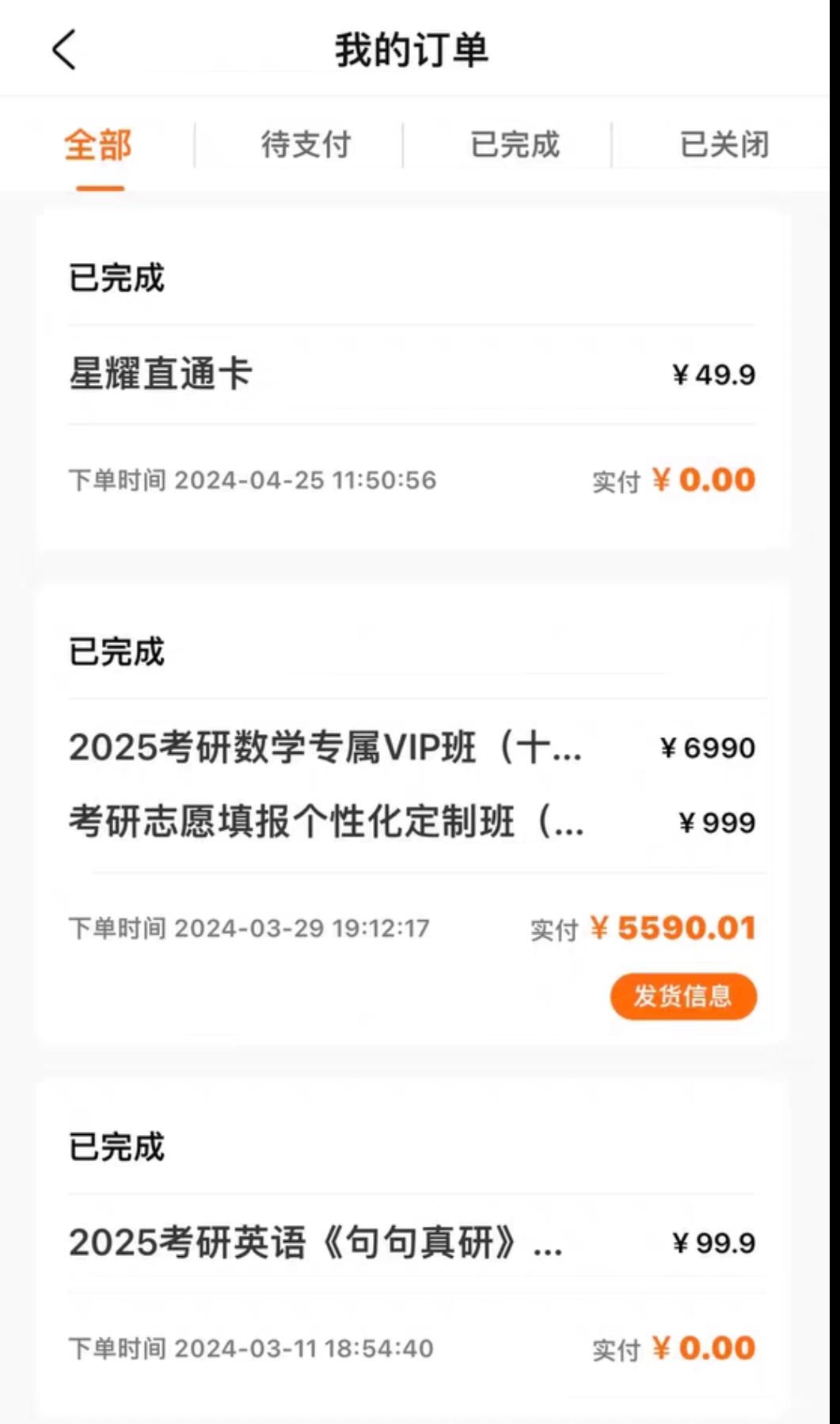Open the 星耀直通卡 order
Viewport: 840px width, 1424px height.
pyautogui.click(x=161, y=374)
